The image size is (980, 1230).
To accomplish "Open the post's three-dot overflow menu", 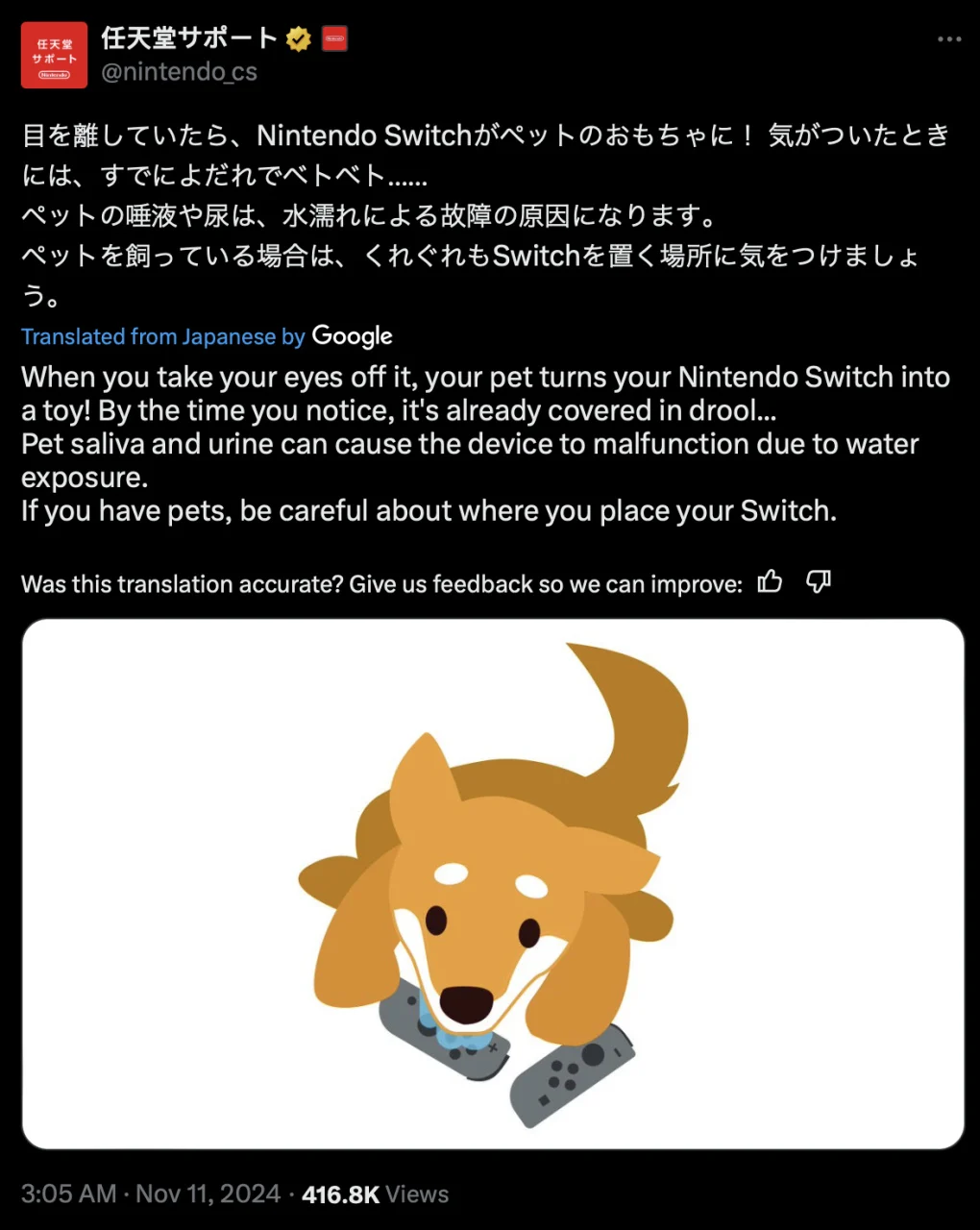I will pos(948,39).
